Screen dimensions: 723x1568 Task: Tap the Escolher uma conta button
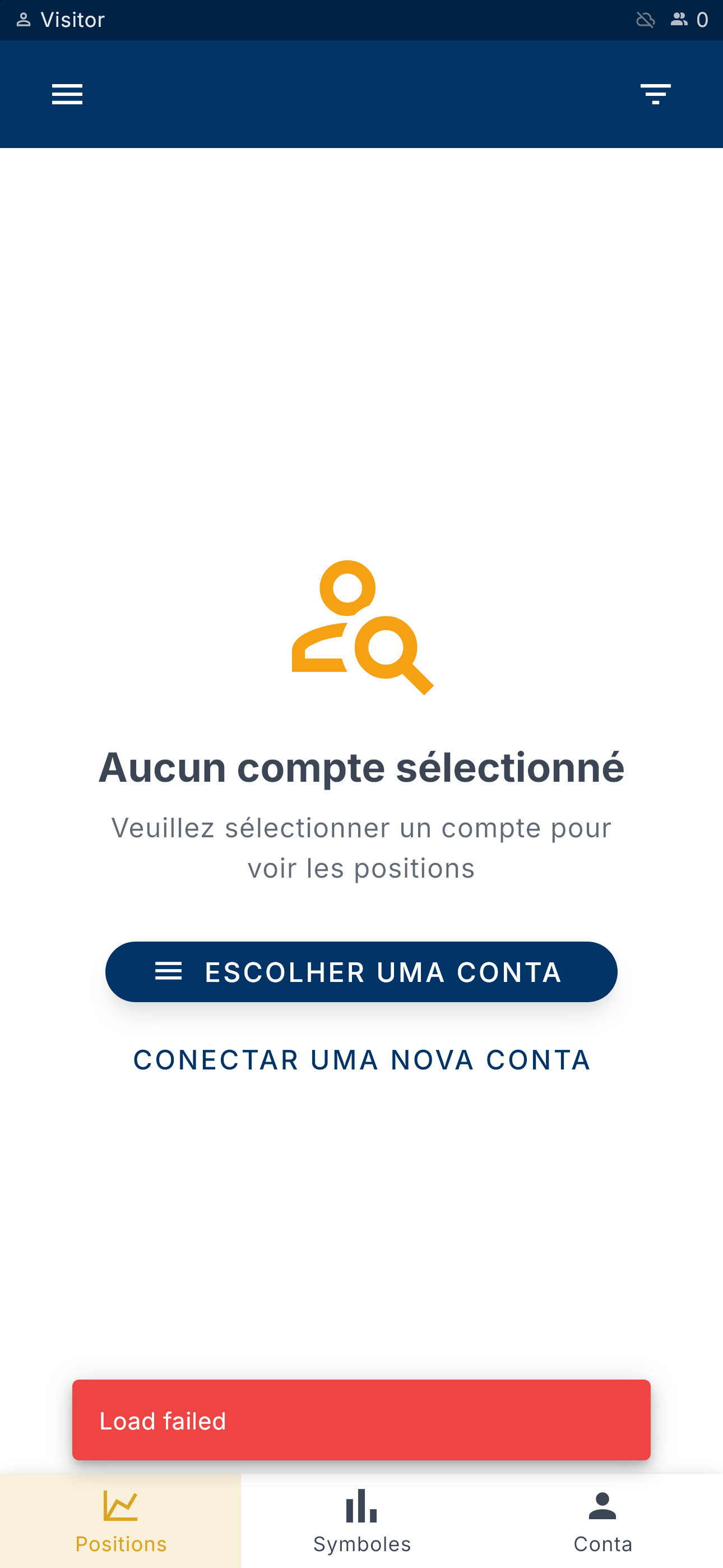click(x=361, y=971)
